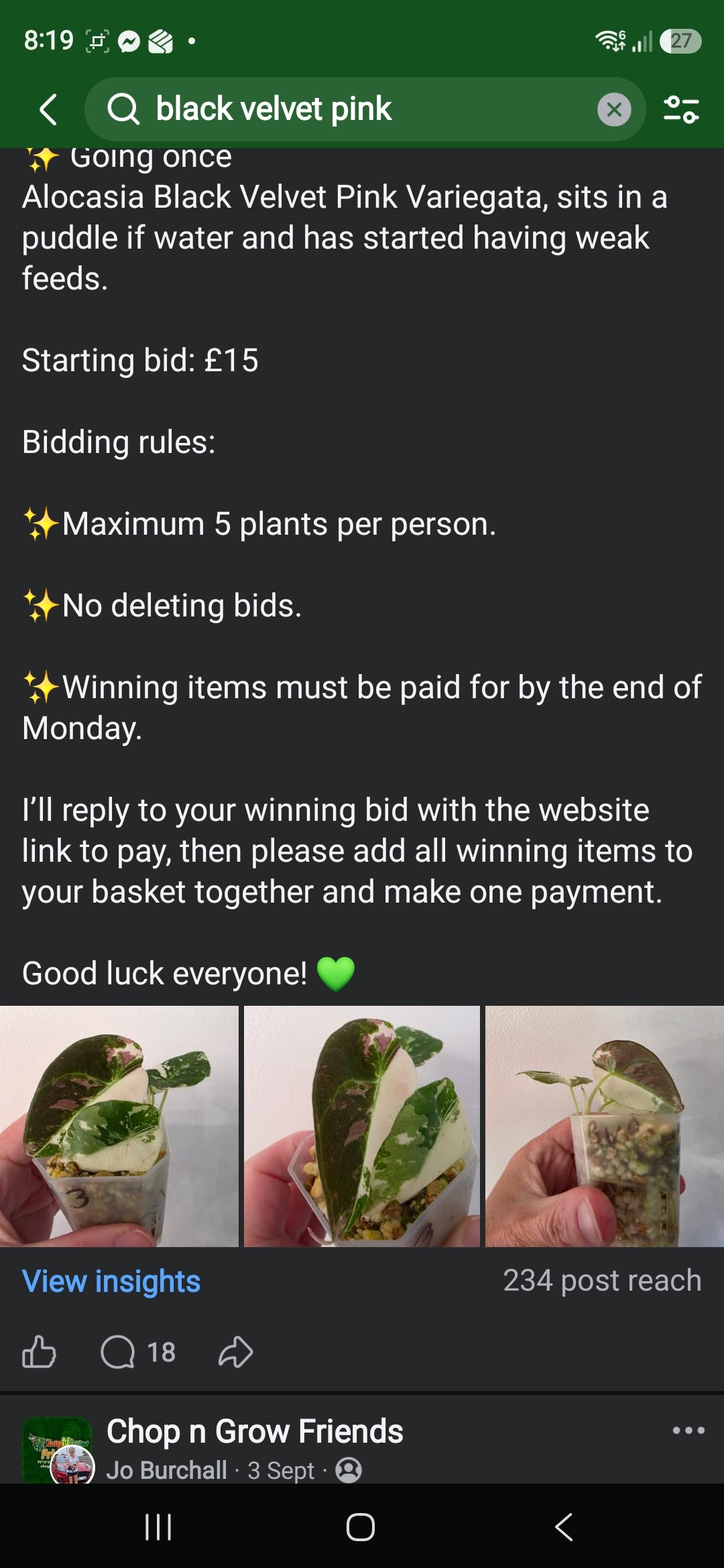Like the Alocasia auction post

point(39,1352)
